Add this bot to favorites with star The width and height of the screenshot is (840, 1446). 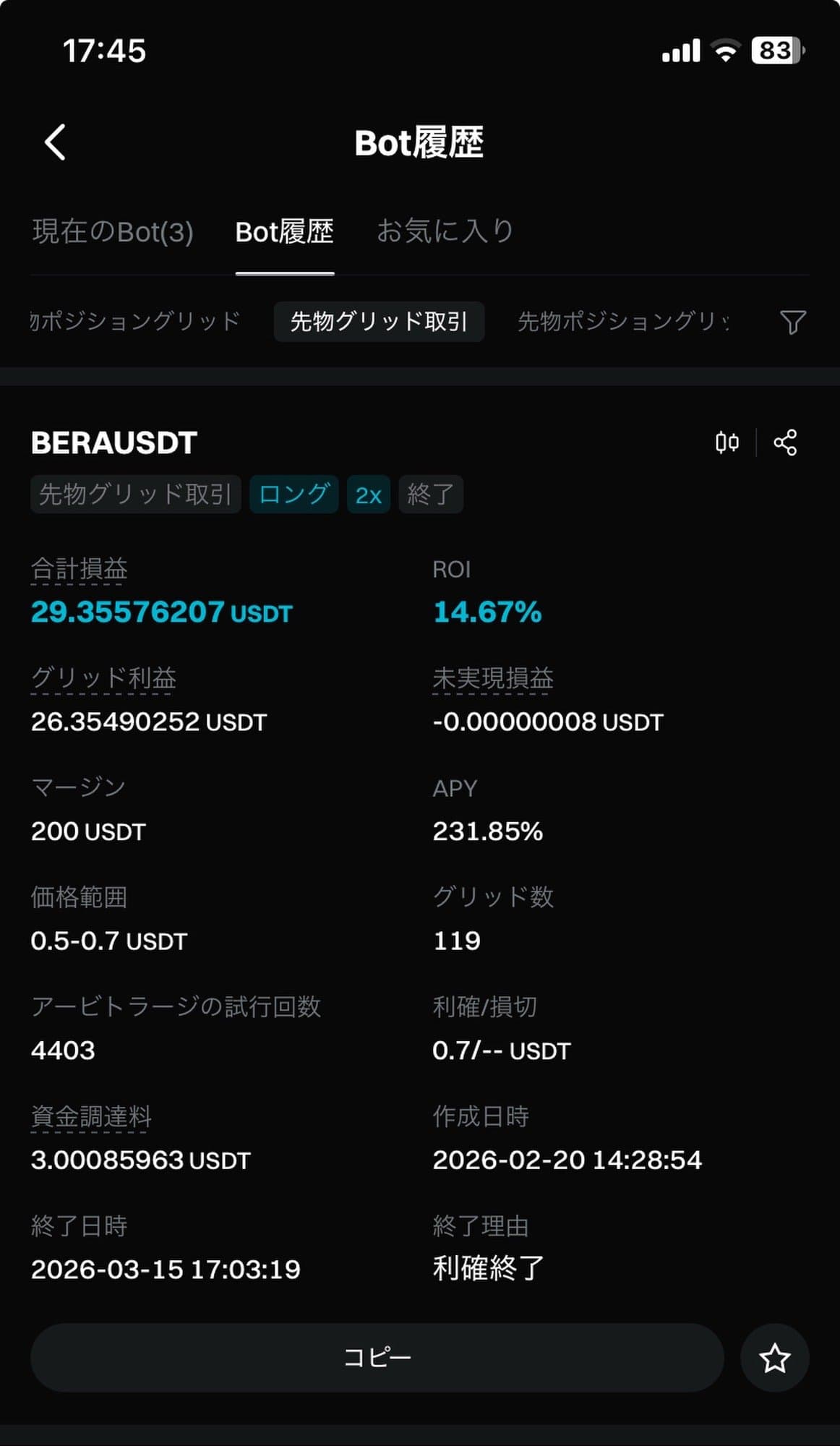[x=774, y=1358]
